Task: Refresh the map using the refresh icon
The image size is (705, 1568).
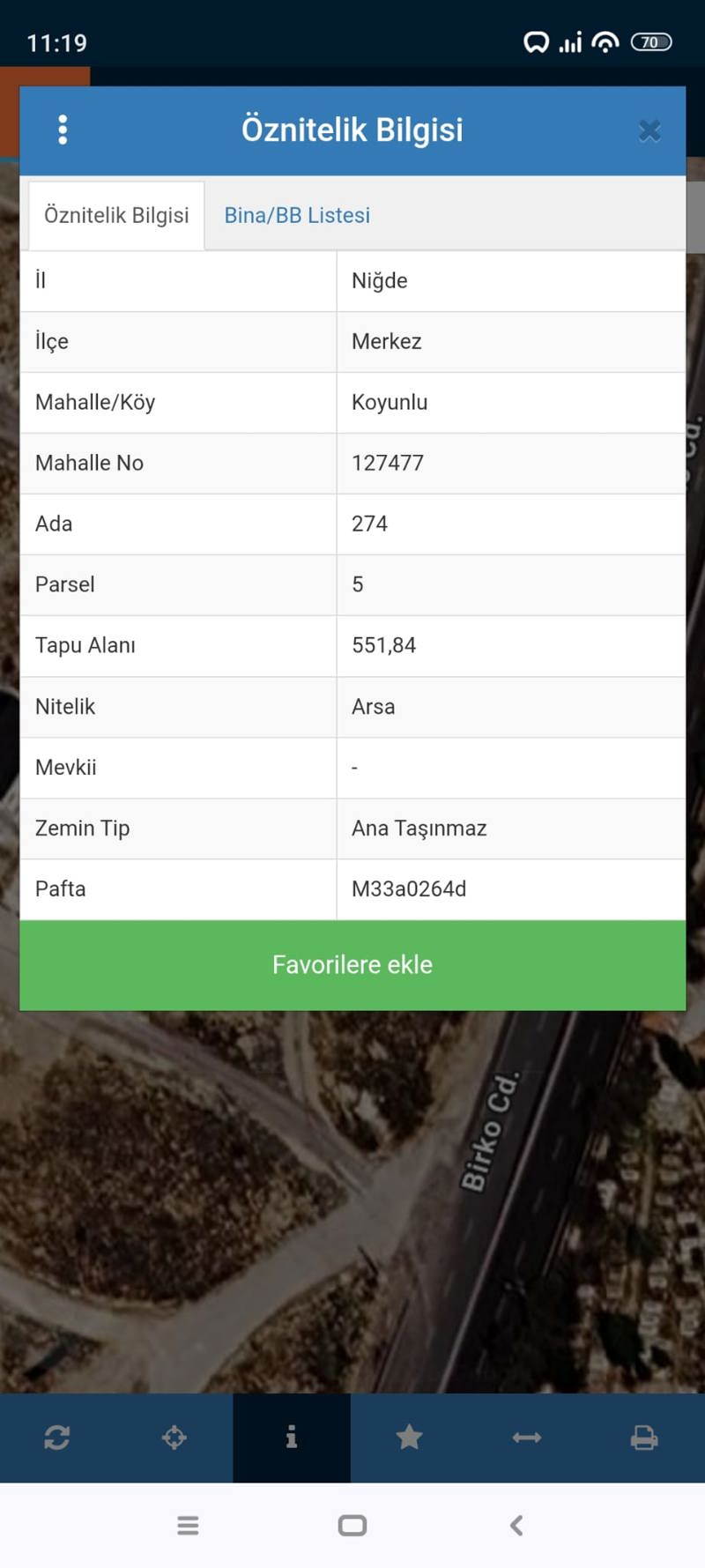Action: click(x=57, y=1438)
